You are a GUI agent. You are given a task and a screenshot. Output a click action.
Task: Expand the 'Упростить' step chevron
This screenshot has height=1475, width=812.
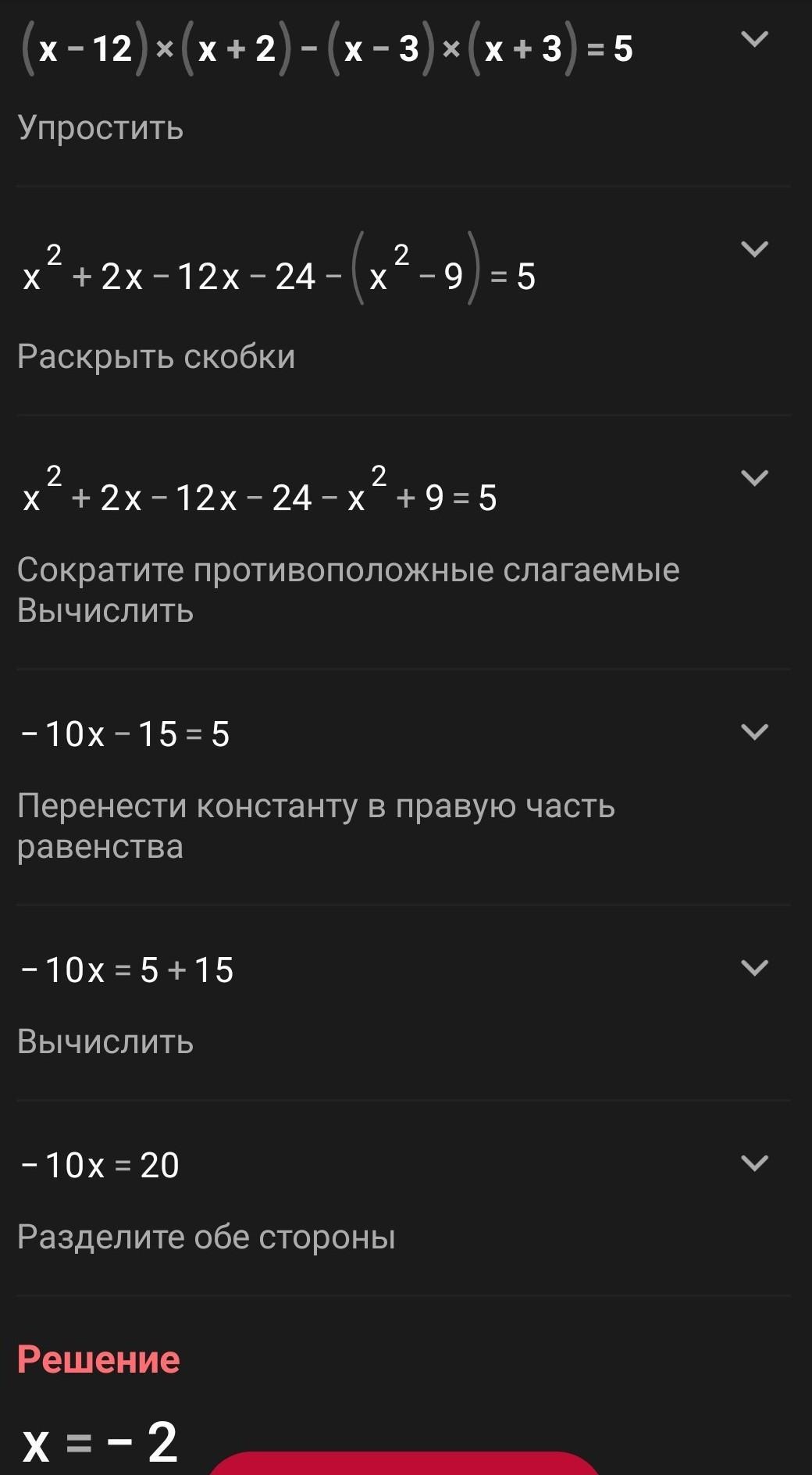(x=754, y=39)
